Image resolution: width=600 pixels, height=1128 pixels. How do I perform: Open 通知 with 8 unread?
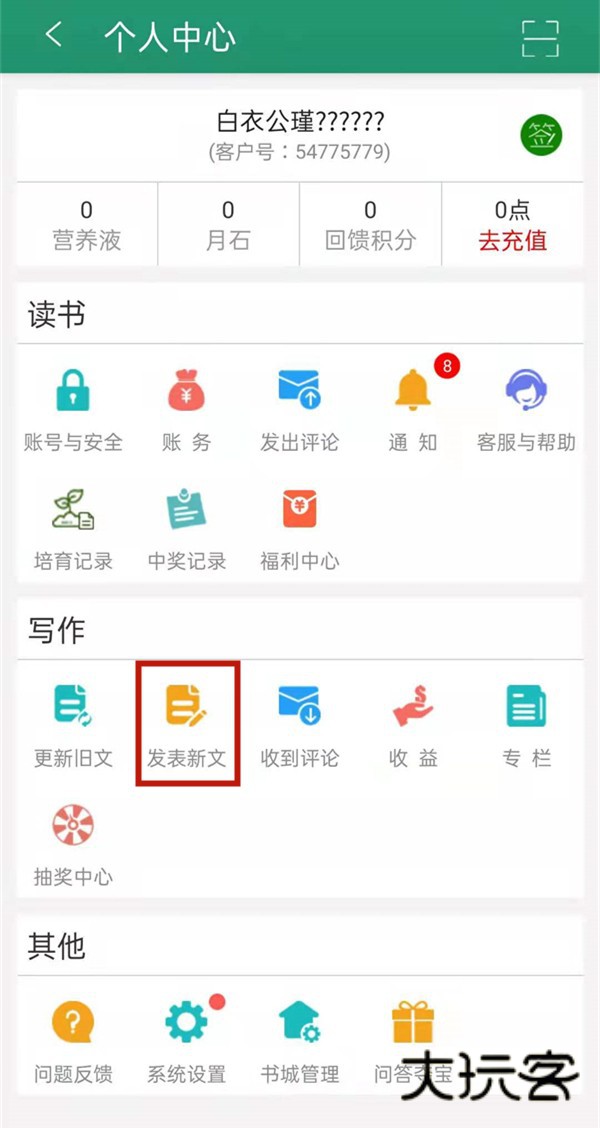click(413, 408)
